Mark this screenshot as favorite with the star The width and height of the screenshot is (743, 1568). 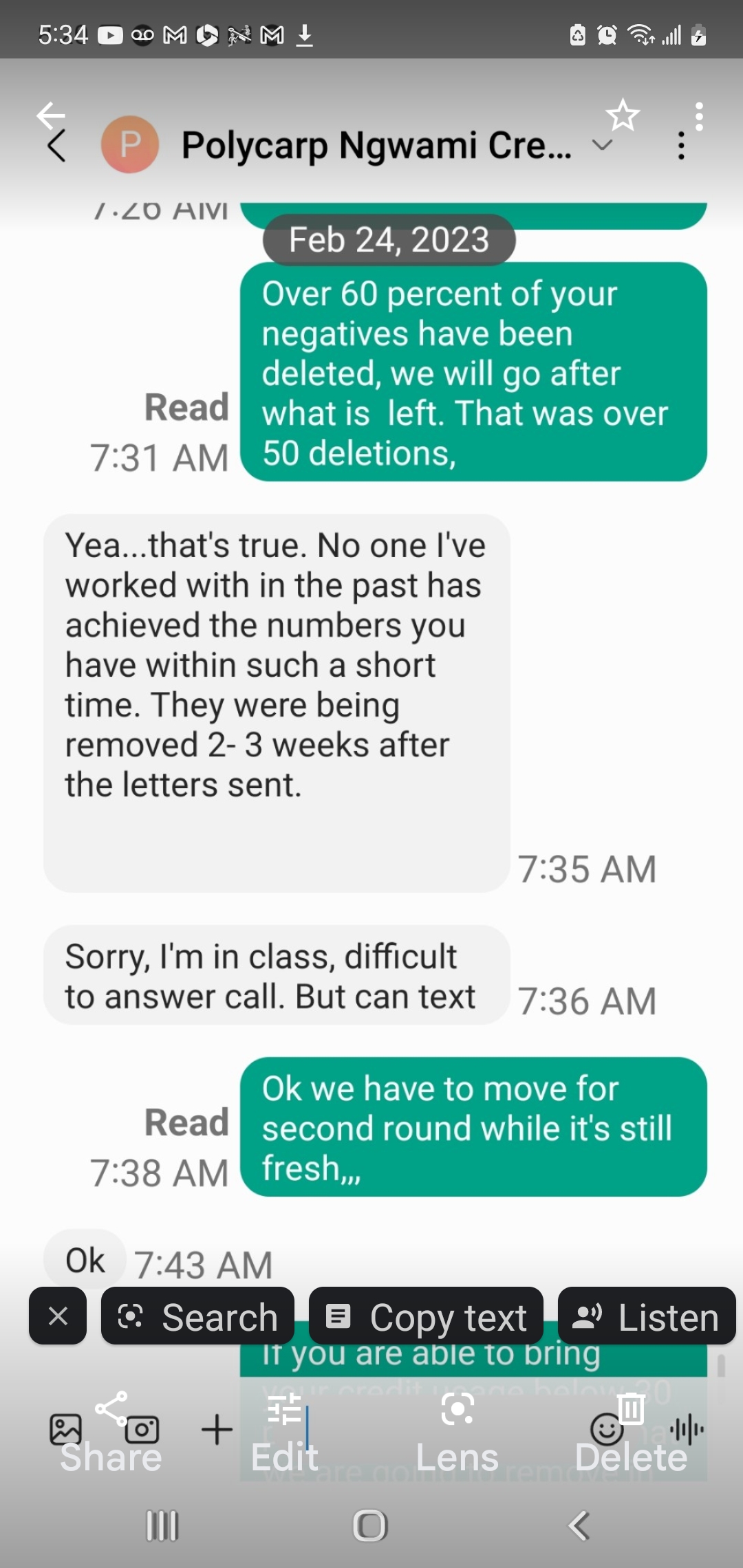623,115
